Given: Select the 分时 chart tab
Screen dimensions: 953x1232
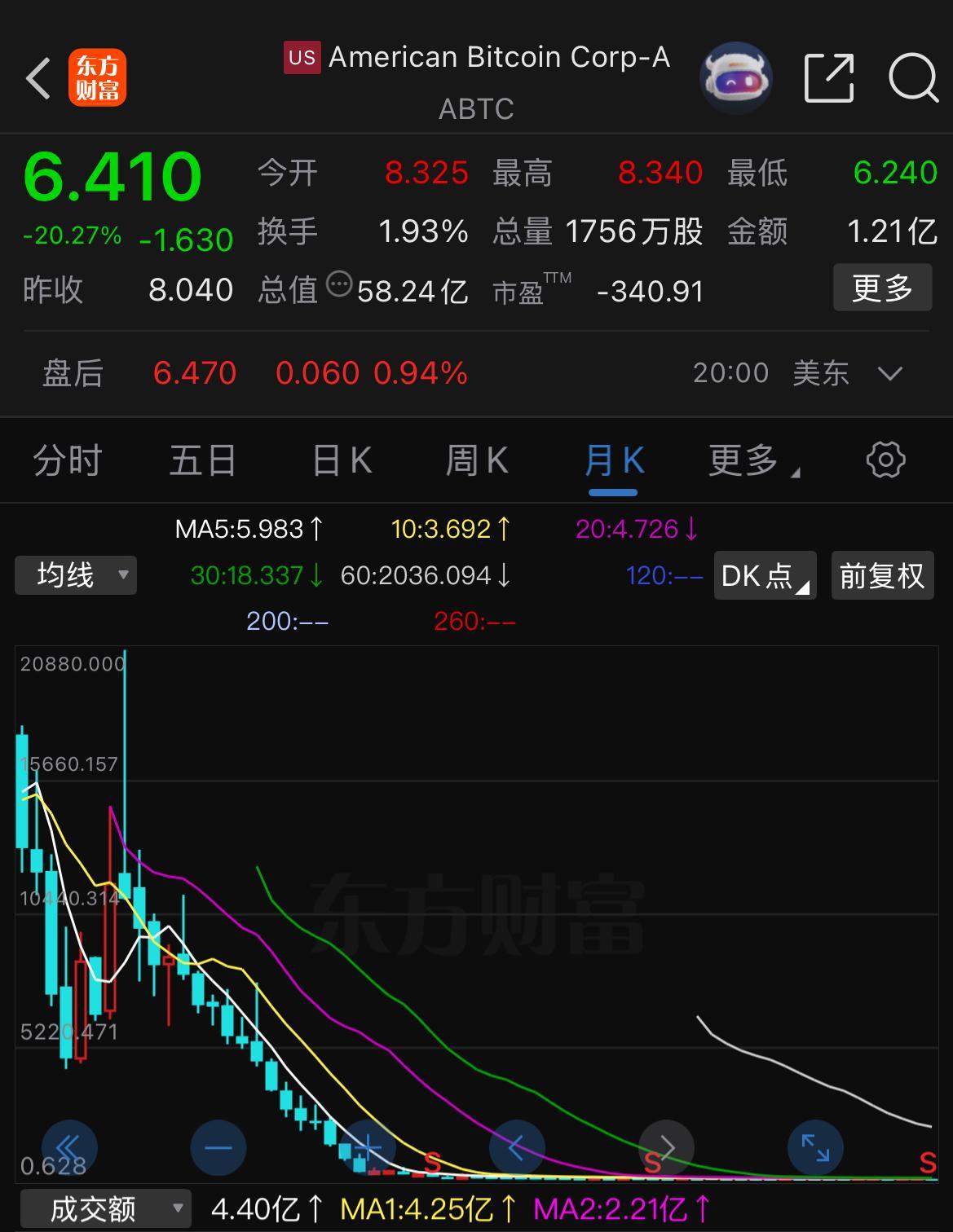Looking at the screenshot, I should click(67, 460).
